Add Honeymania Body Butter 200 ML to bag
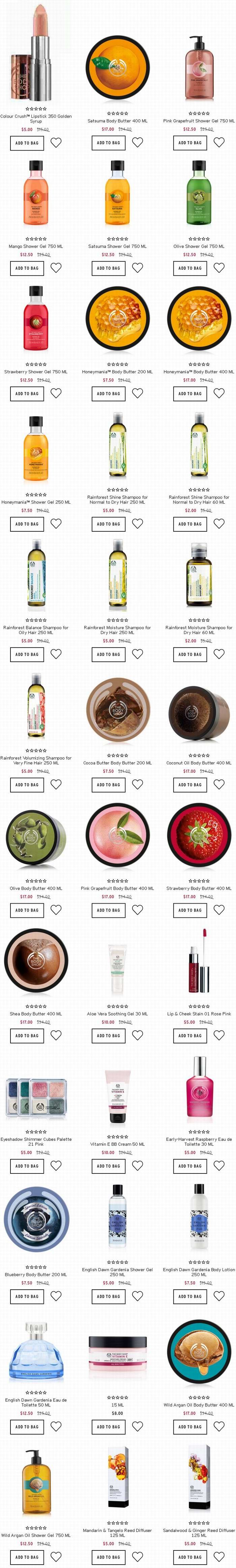Viewport: 236px width, 1568px height. point(108,393)
